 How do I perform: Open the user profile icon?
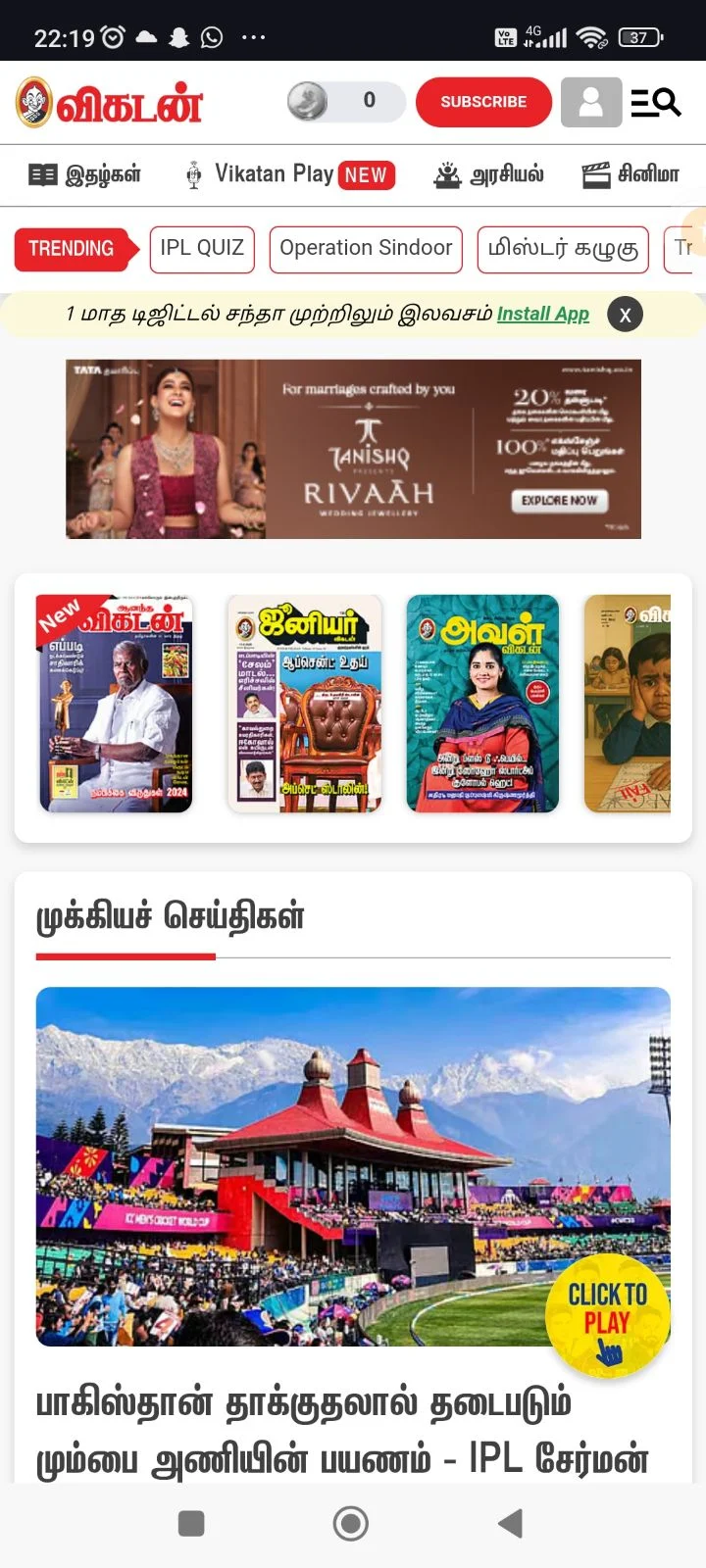click(591, 102)
